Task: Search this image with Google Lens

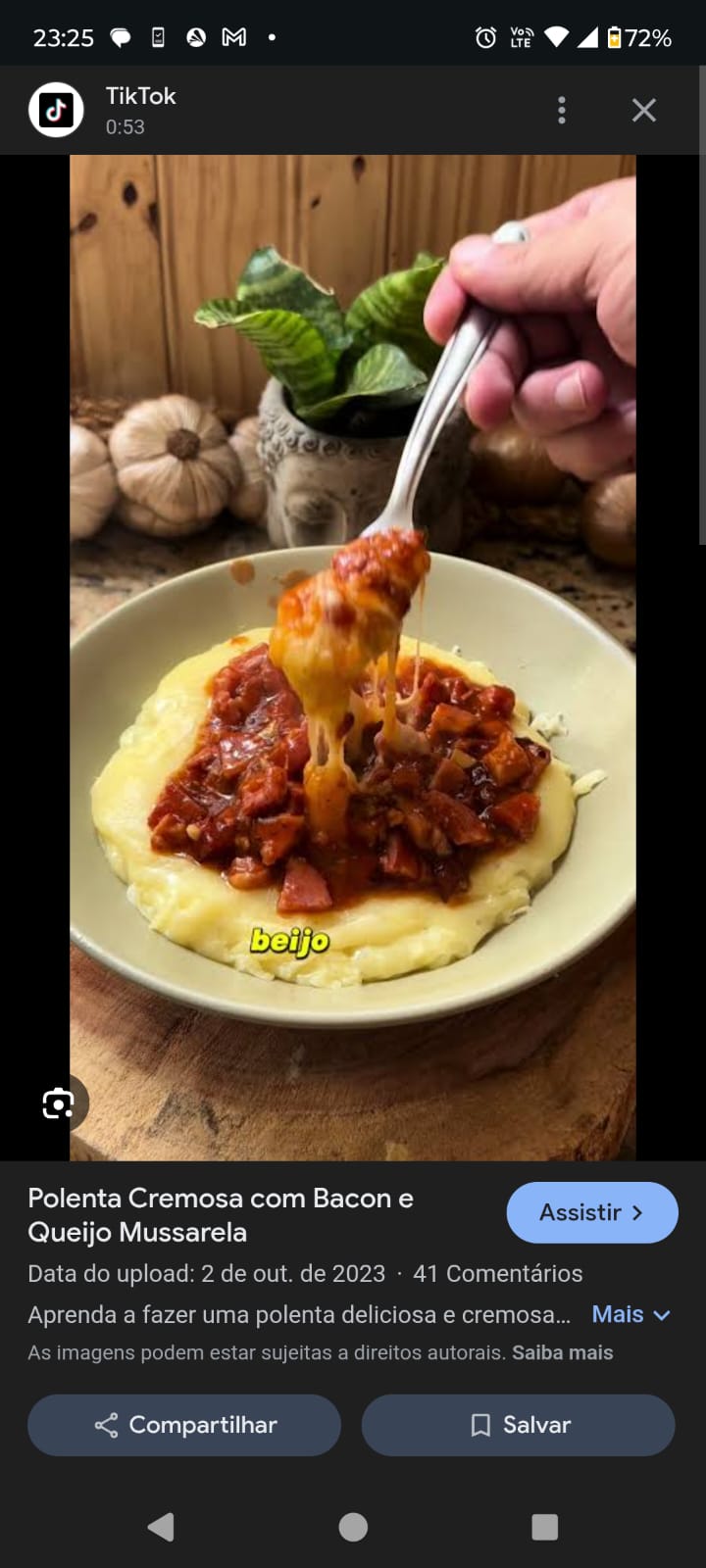Action: 58,1103
